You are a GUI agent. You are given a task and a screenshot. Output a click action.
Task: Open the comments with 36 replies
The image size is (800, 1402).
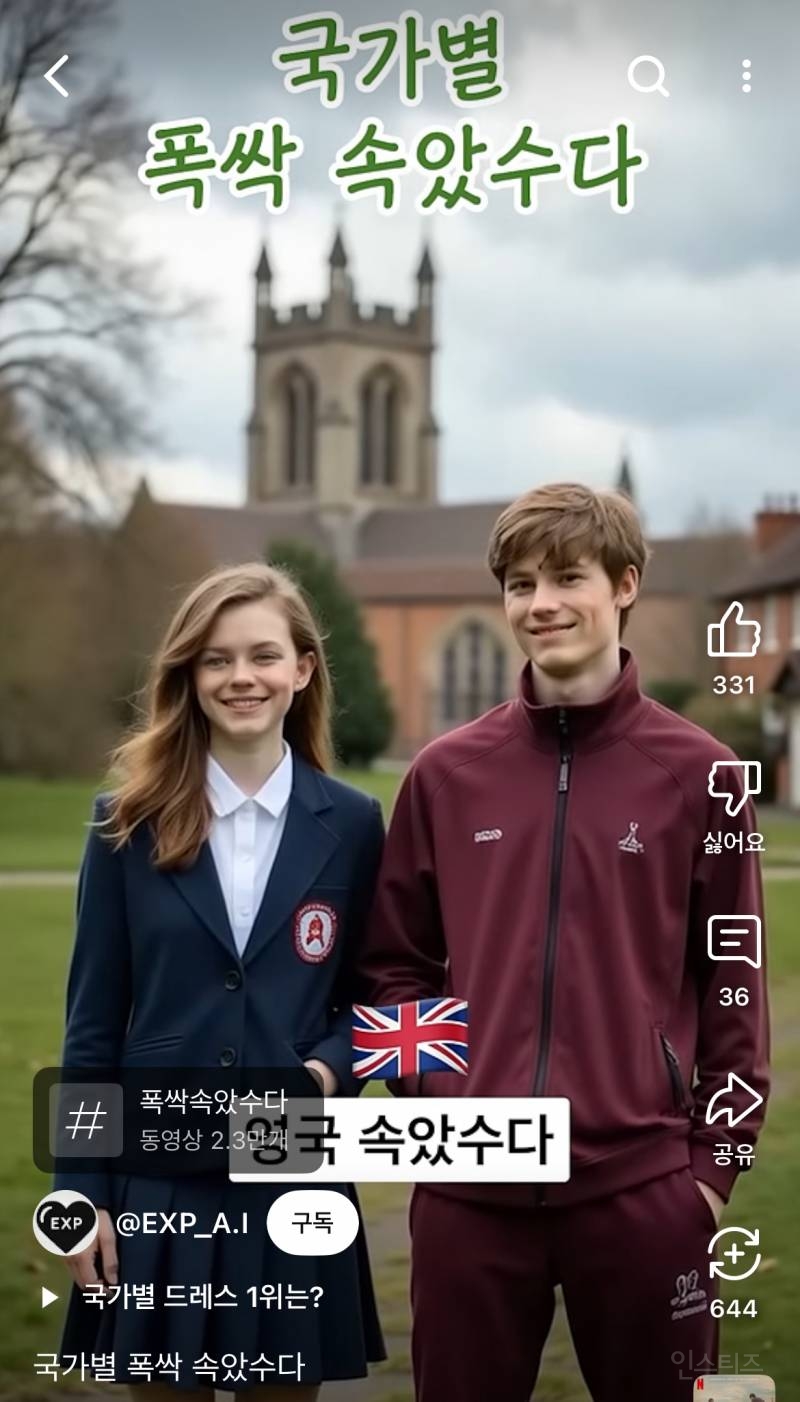click(x=734, y=942)
